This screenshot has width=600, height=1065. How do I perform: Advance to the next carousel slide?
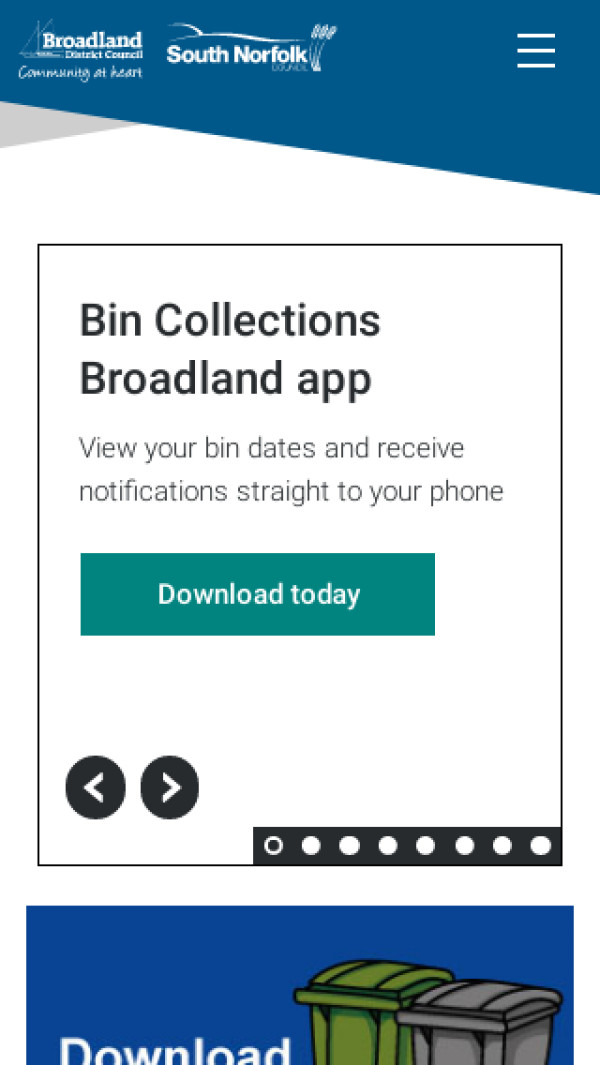170,788
